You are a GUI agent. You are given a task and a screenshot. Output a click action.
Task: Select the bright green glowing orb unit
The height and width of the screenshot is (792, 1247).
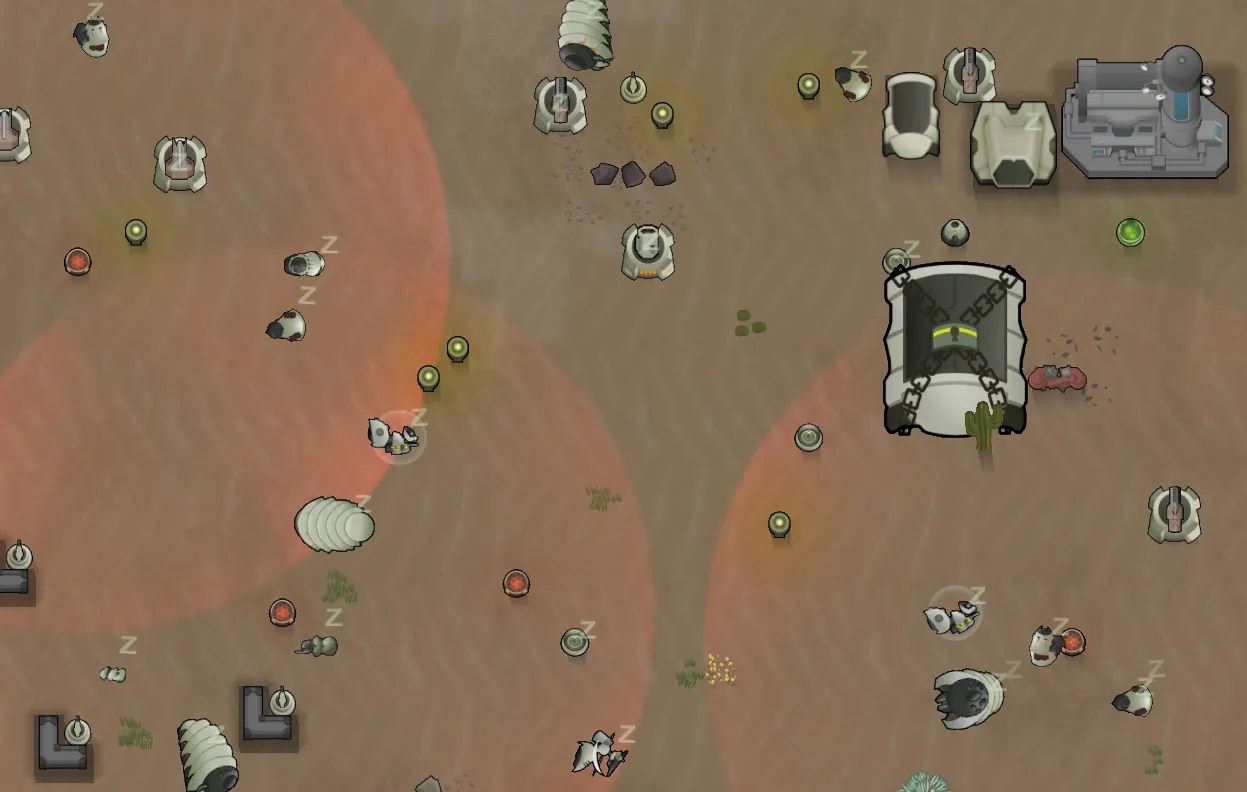(x=1130, y=233)
